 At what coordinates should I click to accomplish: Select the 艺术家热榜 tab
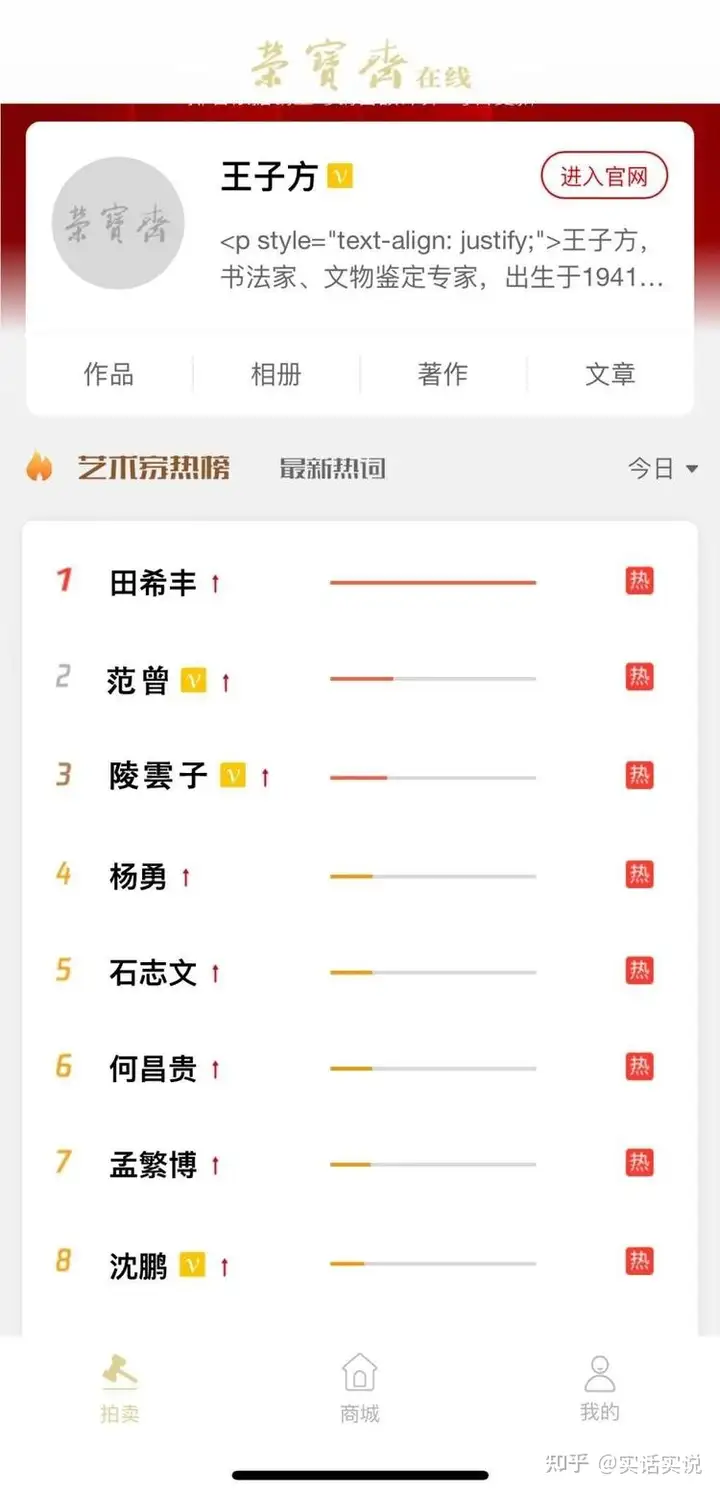pos(154,468)
